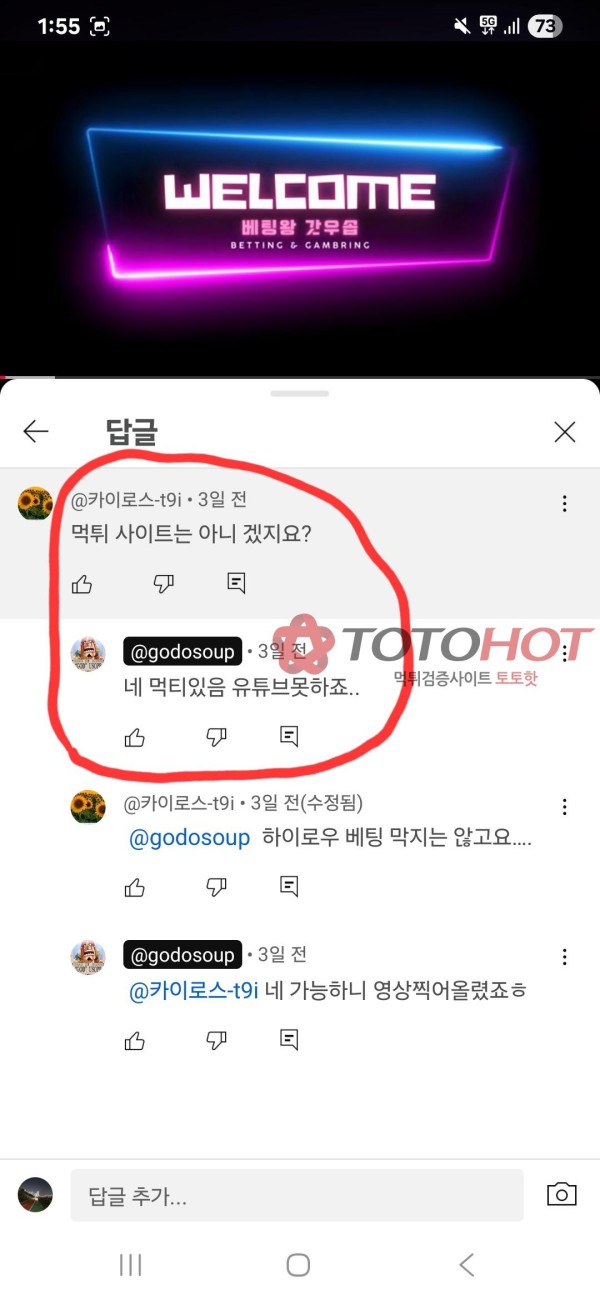Open the more options menu on the 하이로우 베팅 reply

pos(565,807)
